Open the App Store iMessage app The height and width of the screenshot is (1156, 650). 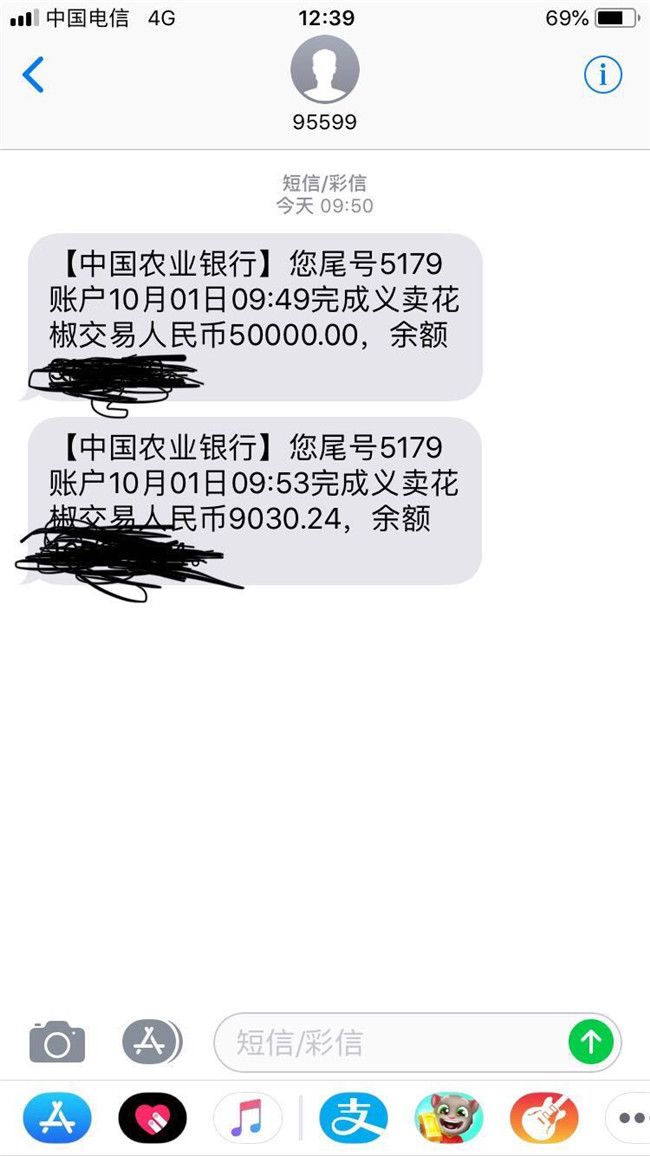click(x=57, y=1118)
